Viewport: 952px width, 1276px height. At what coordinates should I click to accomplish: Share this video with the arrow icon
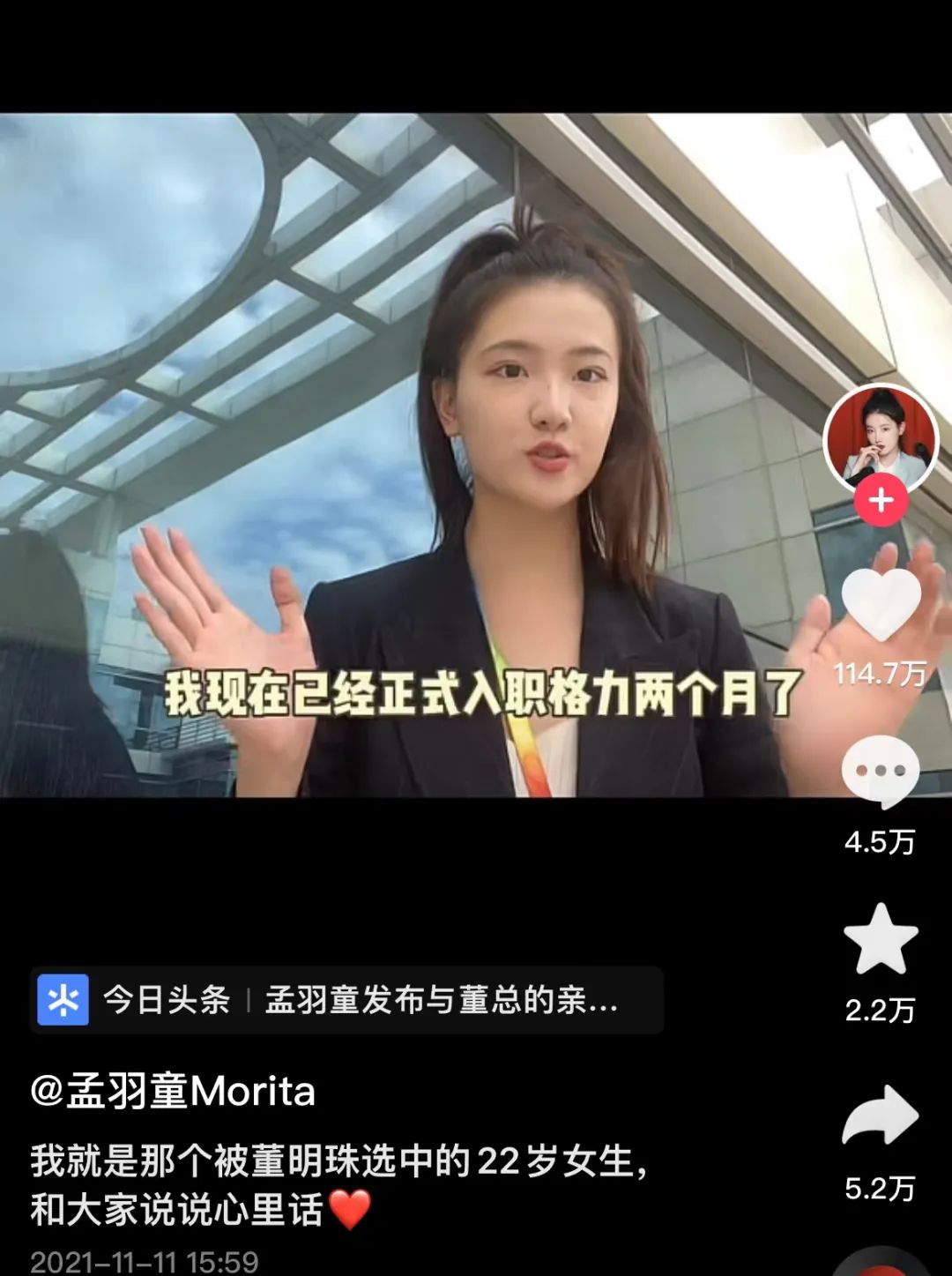(881, 1116)
